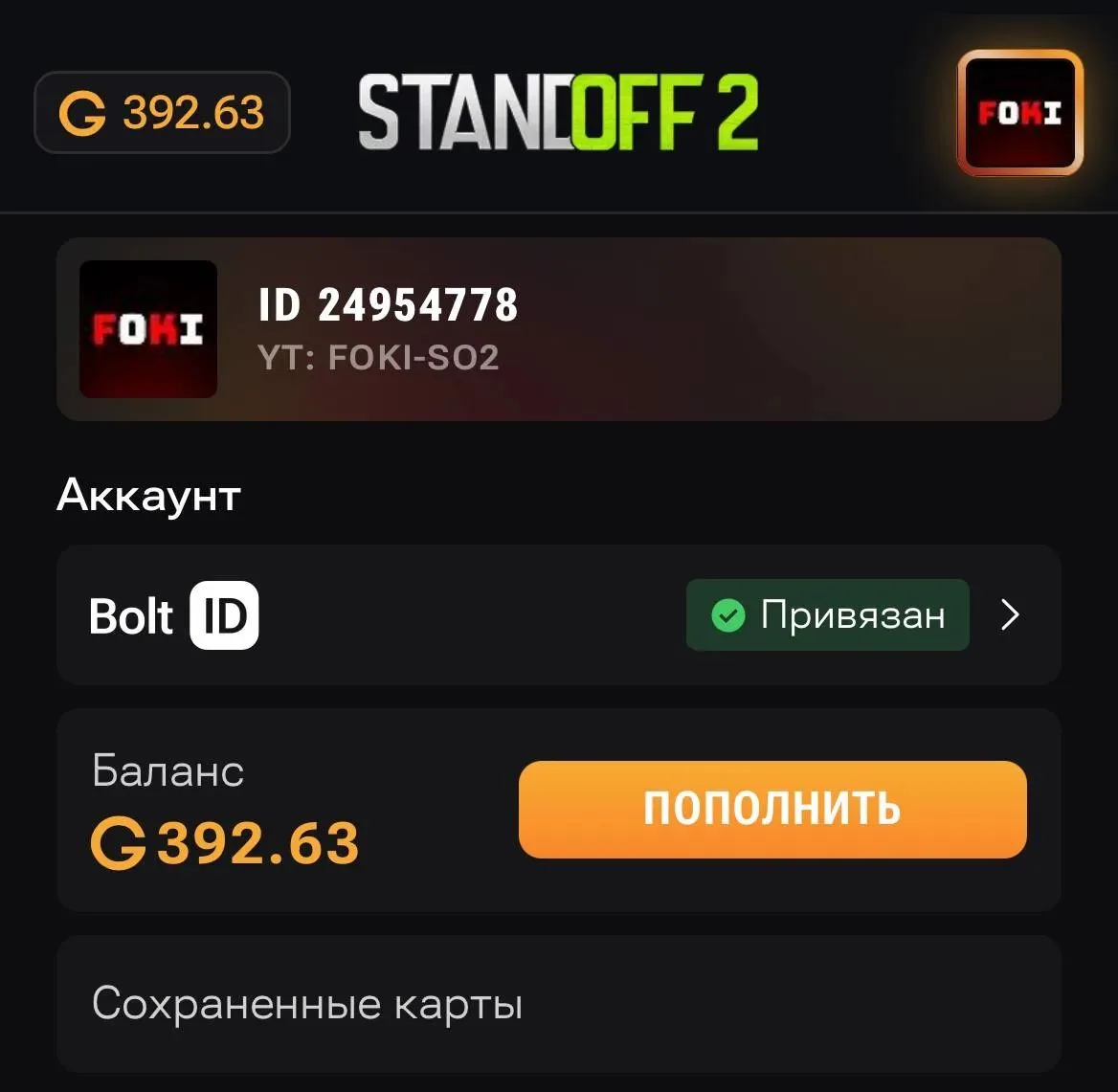Open Сохраненные карты saved cards
The width and height of the screenshot is (1118, 1092).
558,1004
